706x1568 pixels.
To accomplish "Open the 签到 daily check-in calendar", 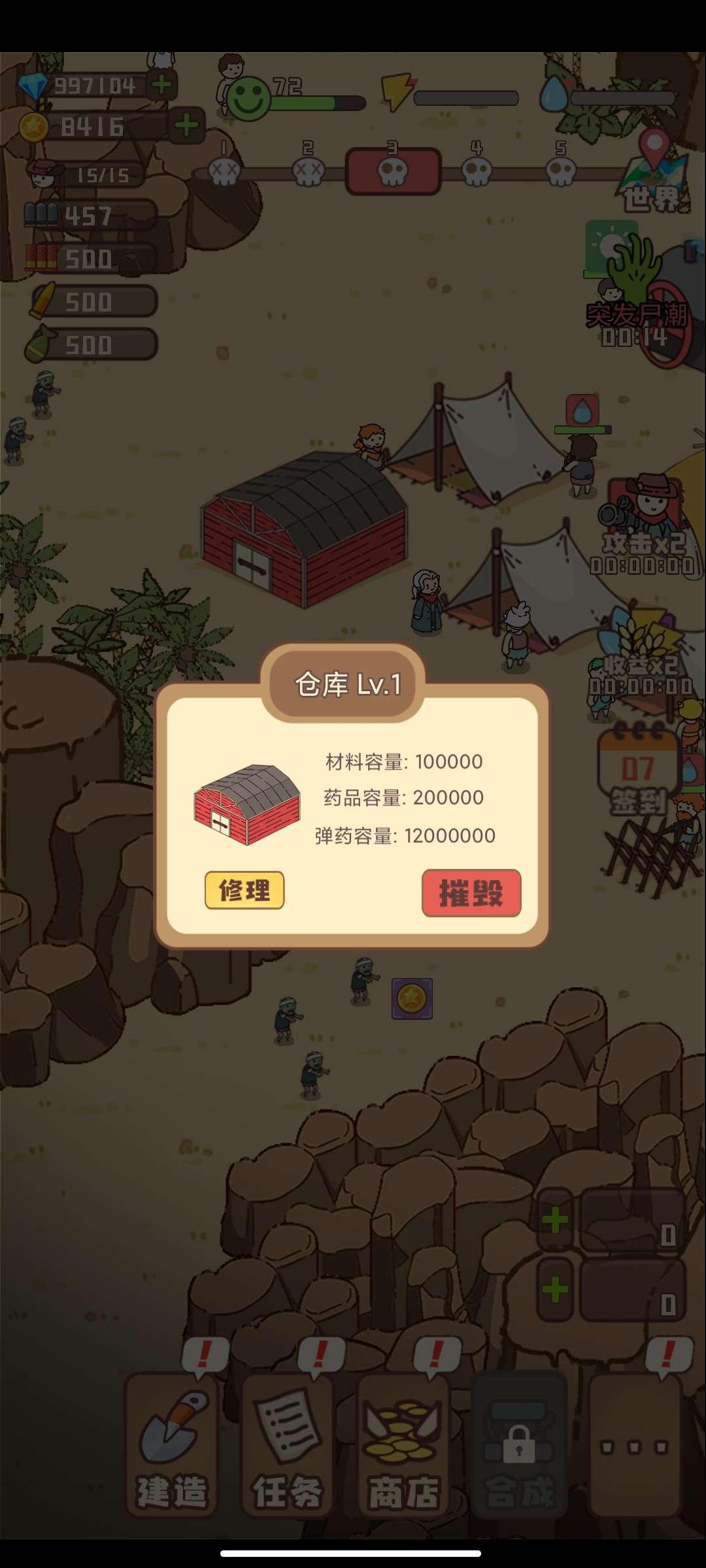I will tap(637, 771).
